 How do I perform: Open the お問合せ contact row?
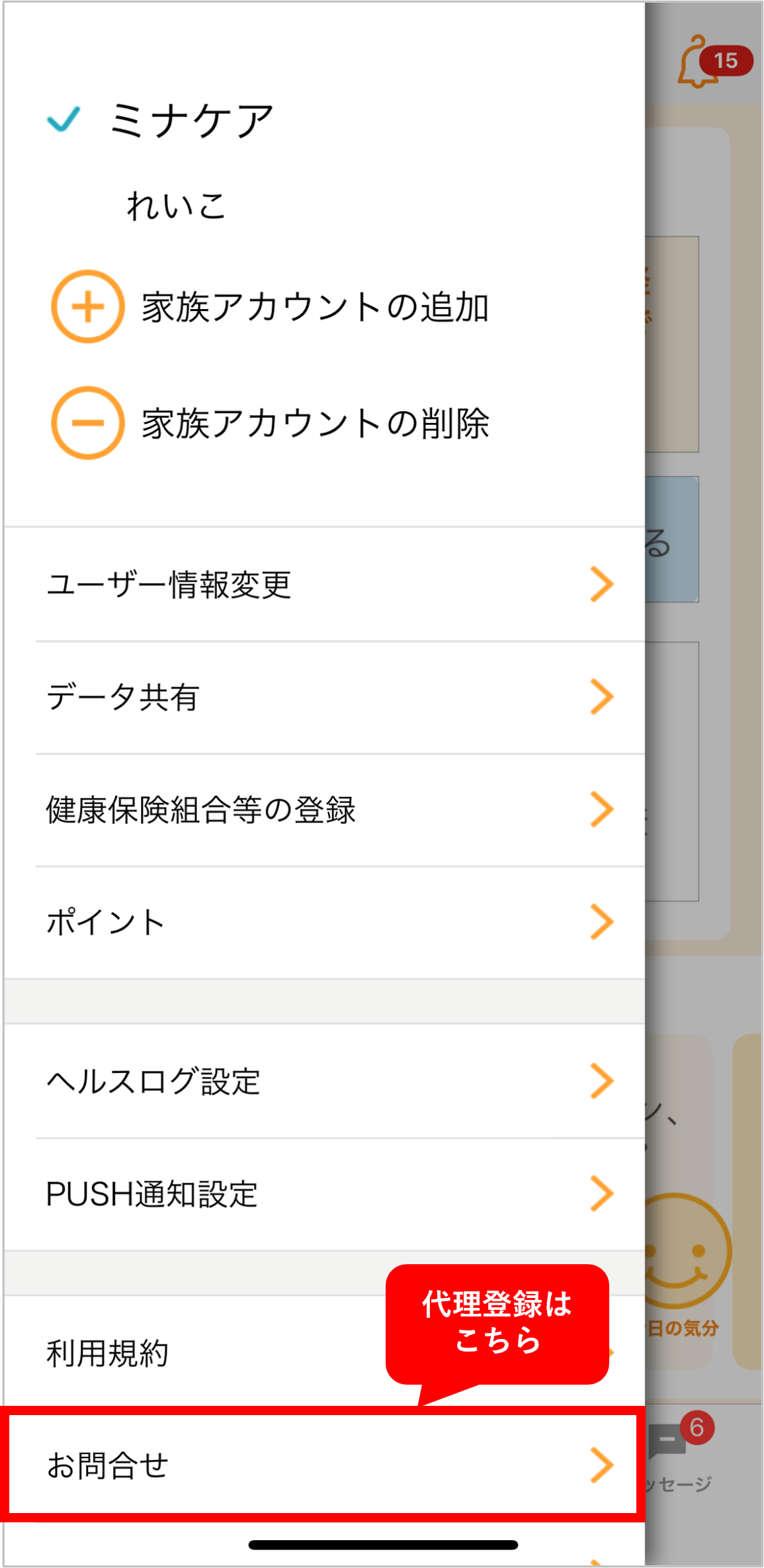(x=323, y=1465)
